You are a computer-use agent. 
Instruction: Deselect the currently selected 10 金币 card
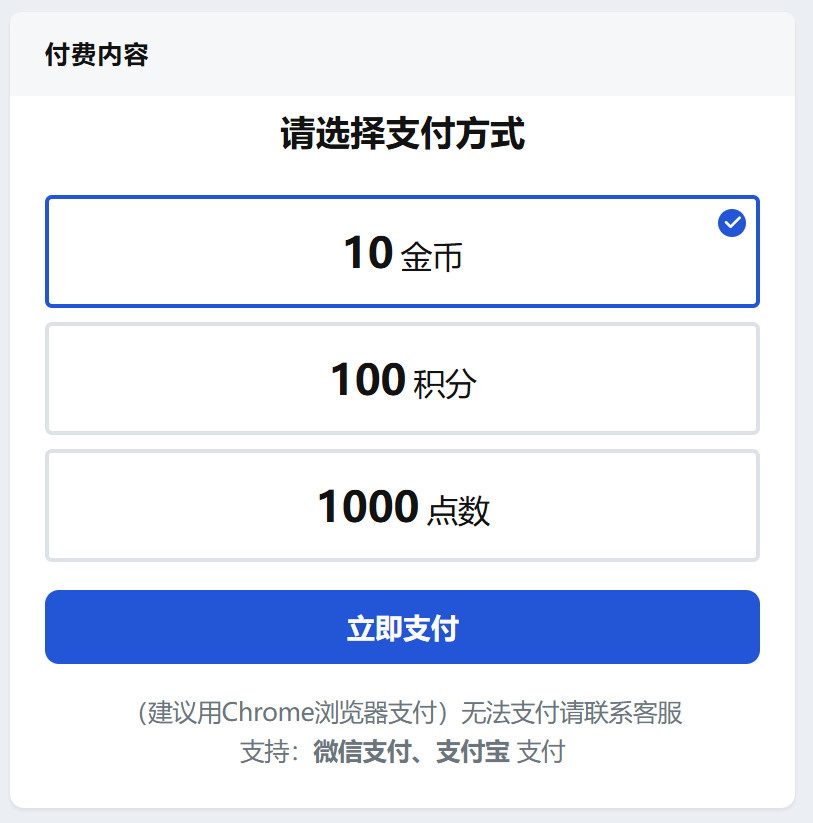pos(401,251)
